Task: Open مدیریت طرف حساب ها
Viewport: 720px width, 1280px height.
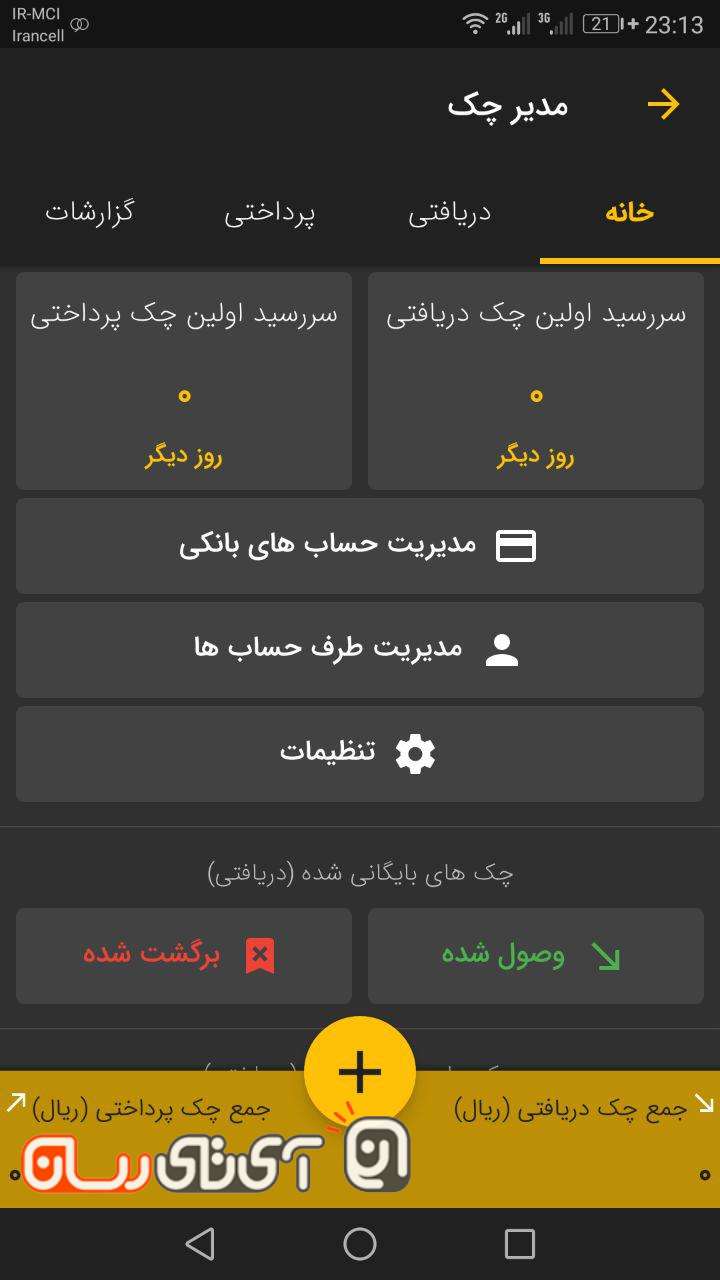Action: (360, 649)
